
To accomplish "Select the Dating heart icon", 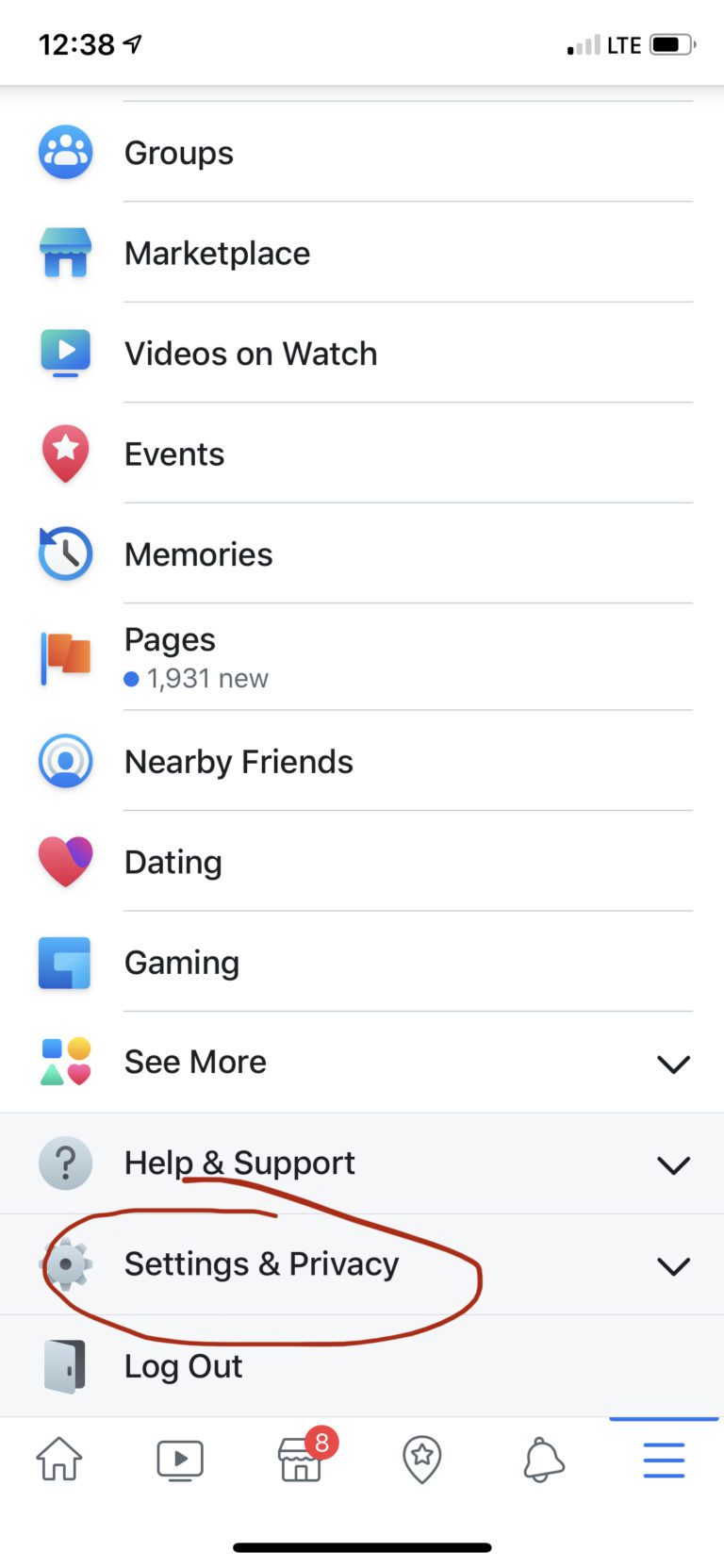I will [65, 861].
